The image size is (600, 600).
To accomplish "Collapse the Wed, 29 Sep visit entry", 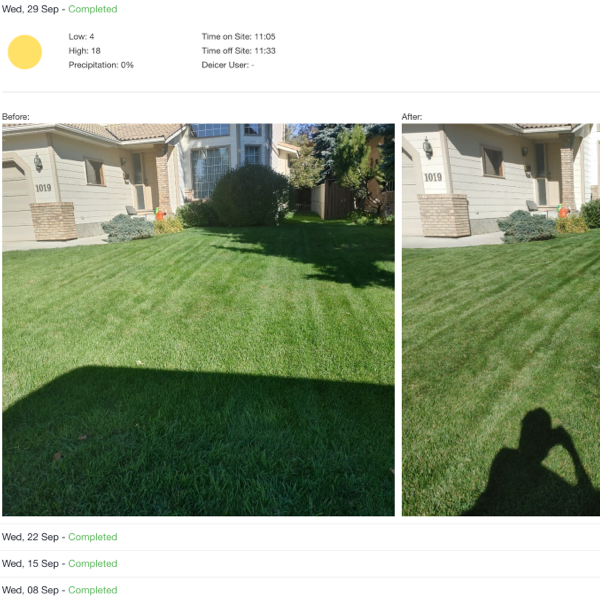I will 60,9.
